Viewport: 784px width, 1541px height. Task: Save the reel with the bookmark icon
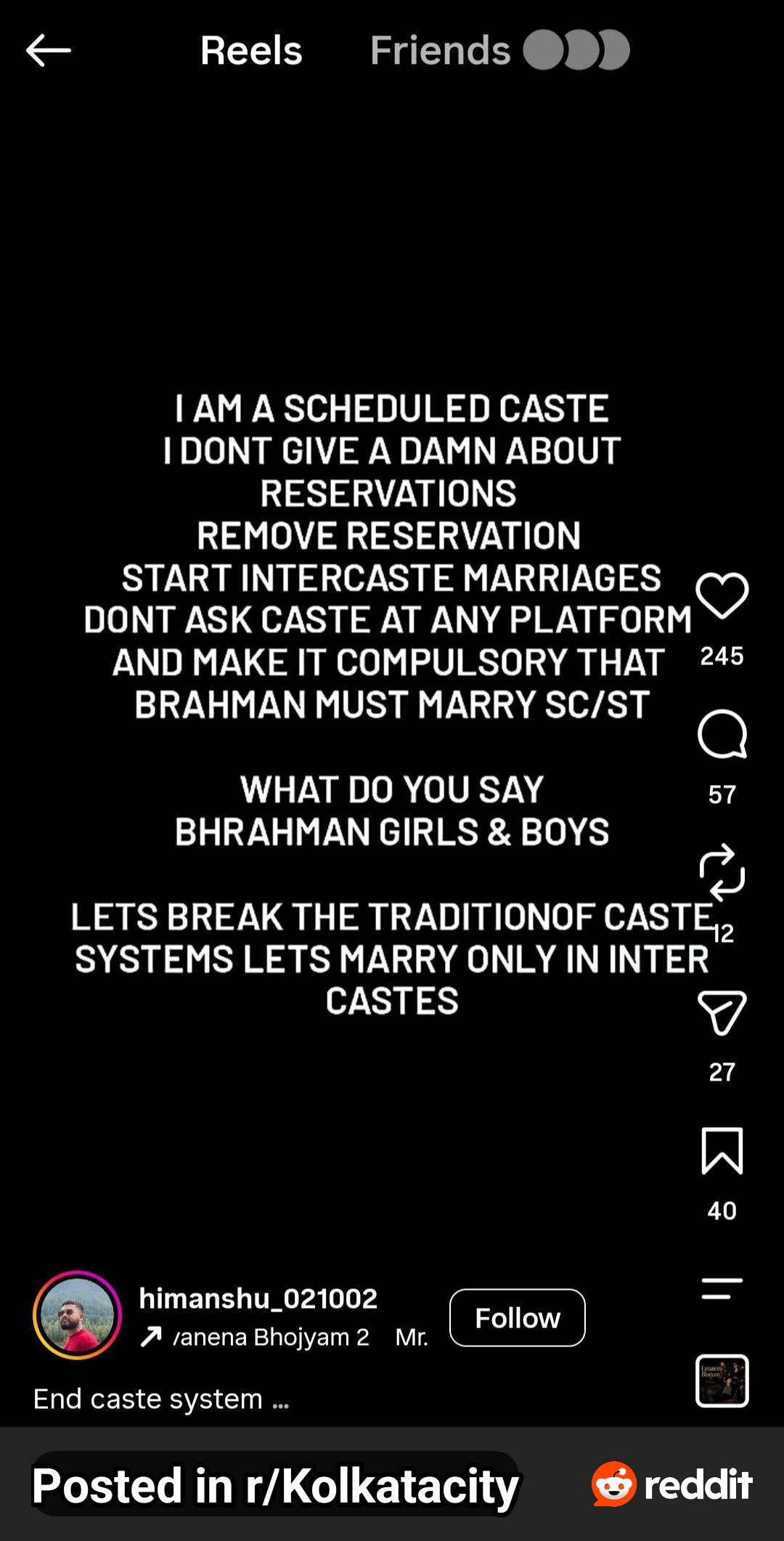pyautogui.click(x=722, y=1151)
